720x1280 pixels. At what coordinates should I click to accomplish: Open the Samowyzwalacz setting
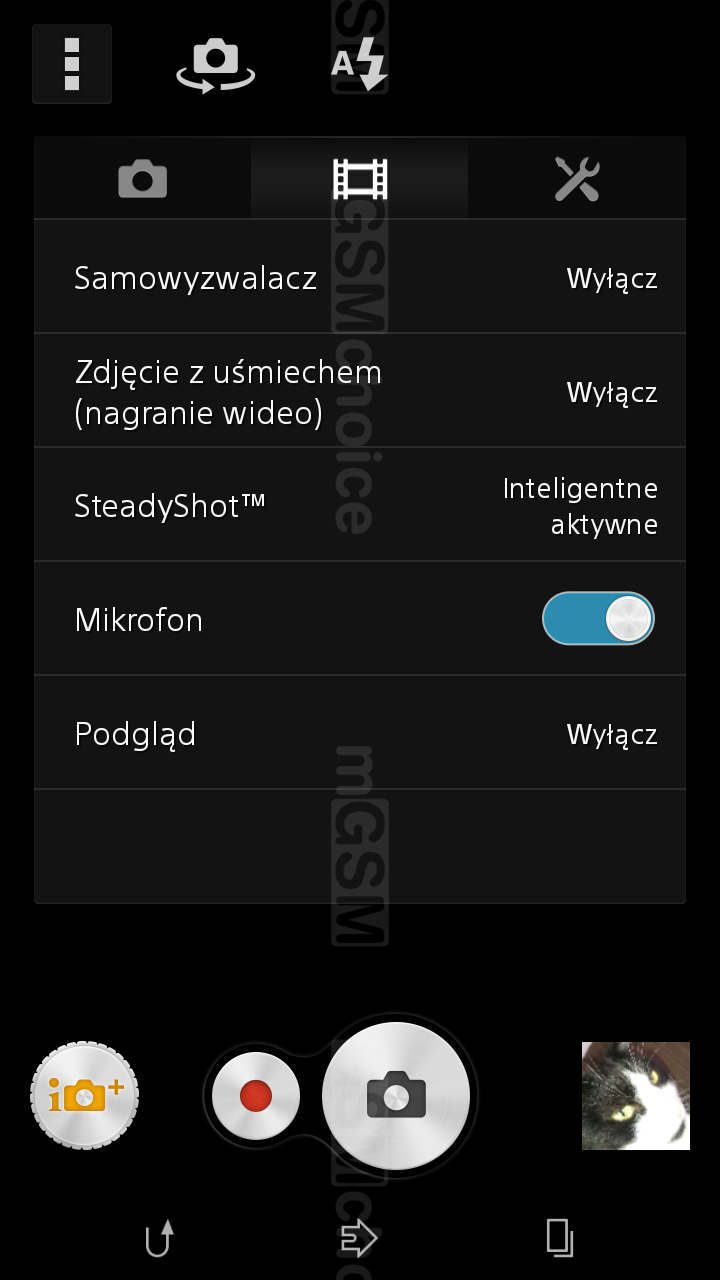coord(360,277)
